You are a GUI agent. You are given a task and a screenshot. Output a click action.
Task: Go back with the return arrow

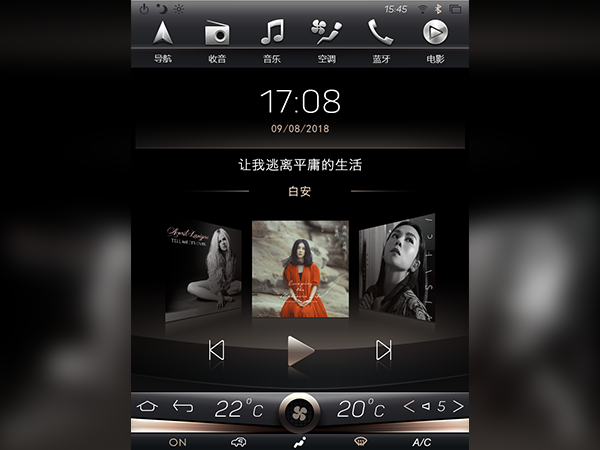(182, 406)
